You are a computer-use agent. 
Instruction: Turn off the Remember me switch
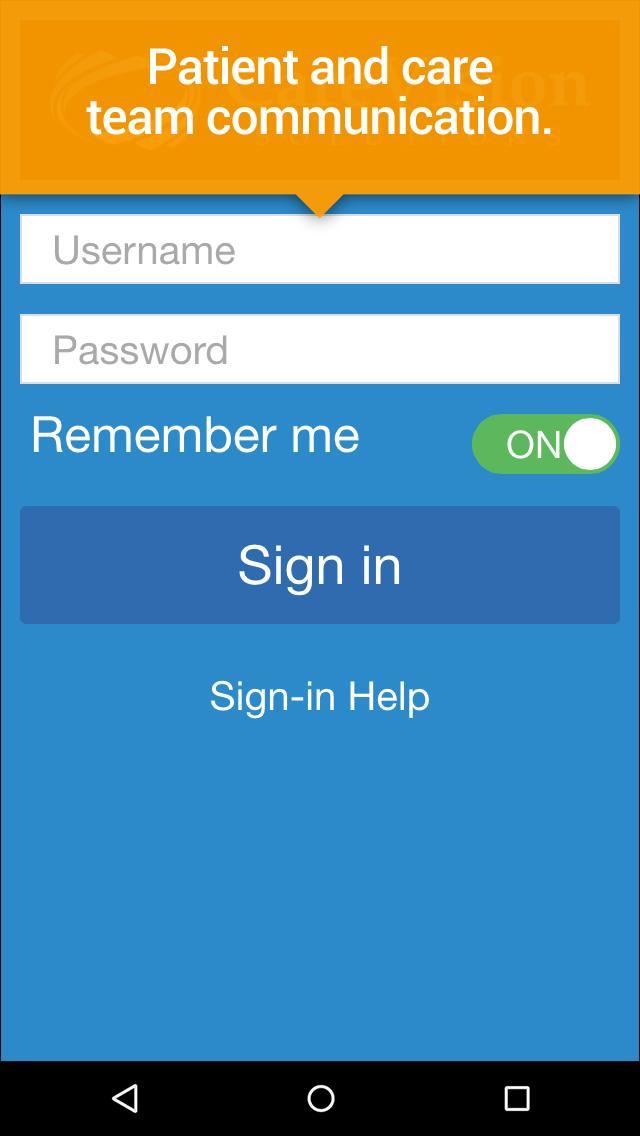(x=545, y=444)
